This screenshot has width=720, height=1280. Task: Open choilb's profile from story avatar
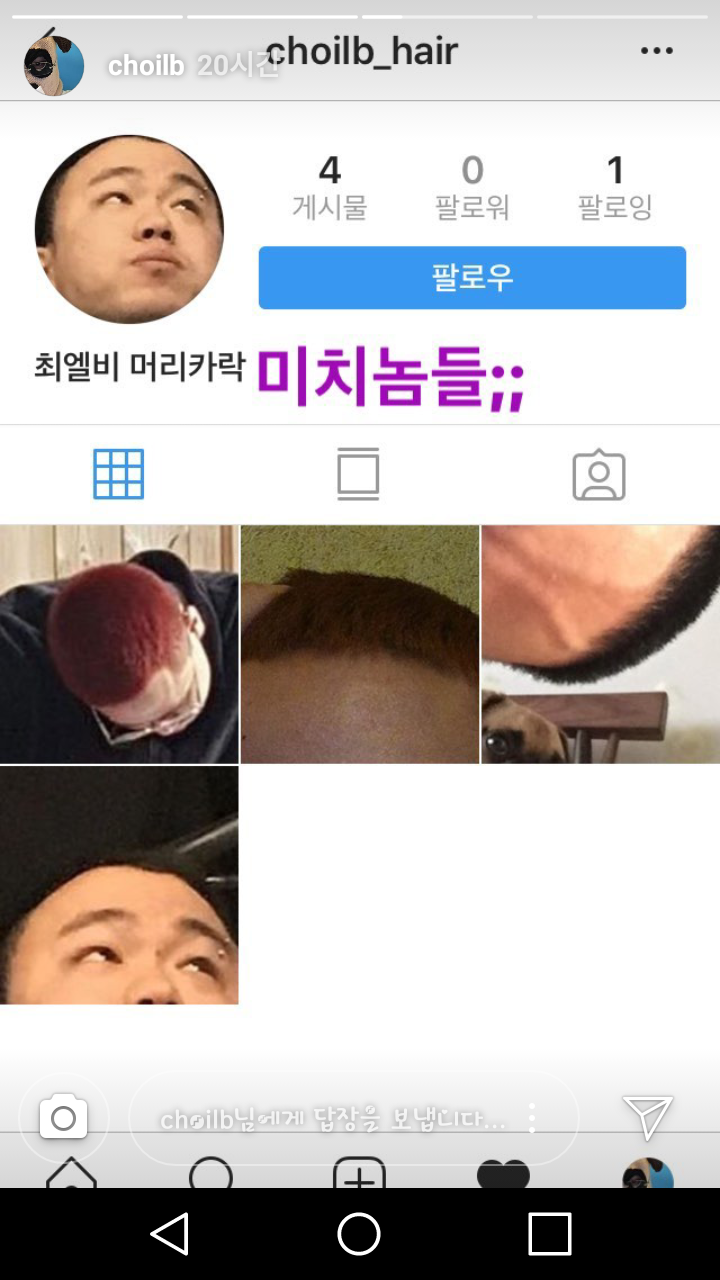tap(54, 65)
